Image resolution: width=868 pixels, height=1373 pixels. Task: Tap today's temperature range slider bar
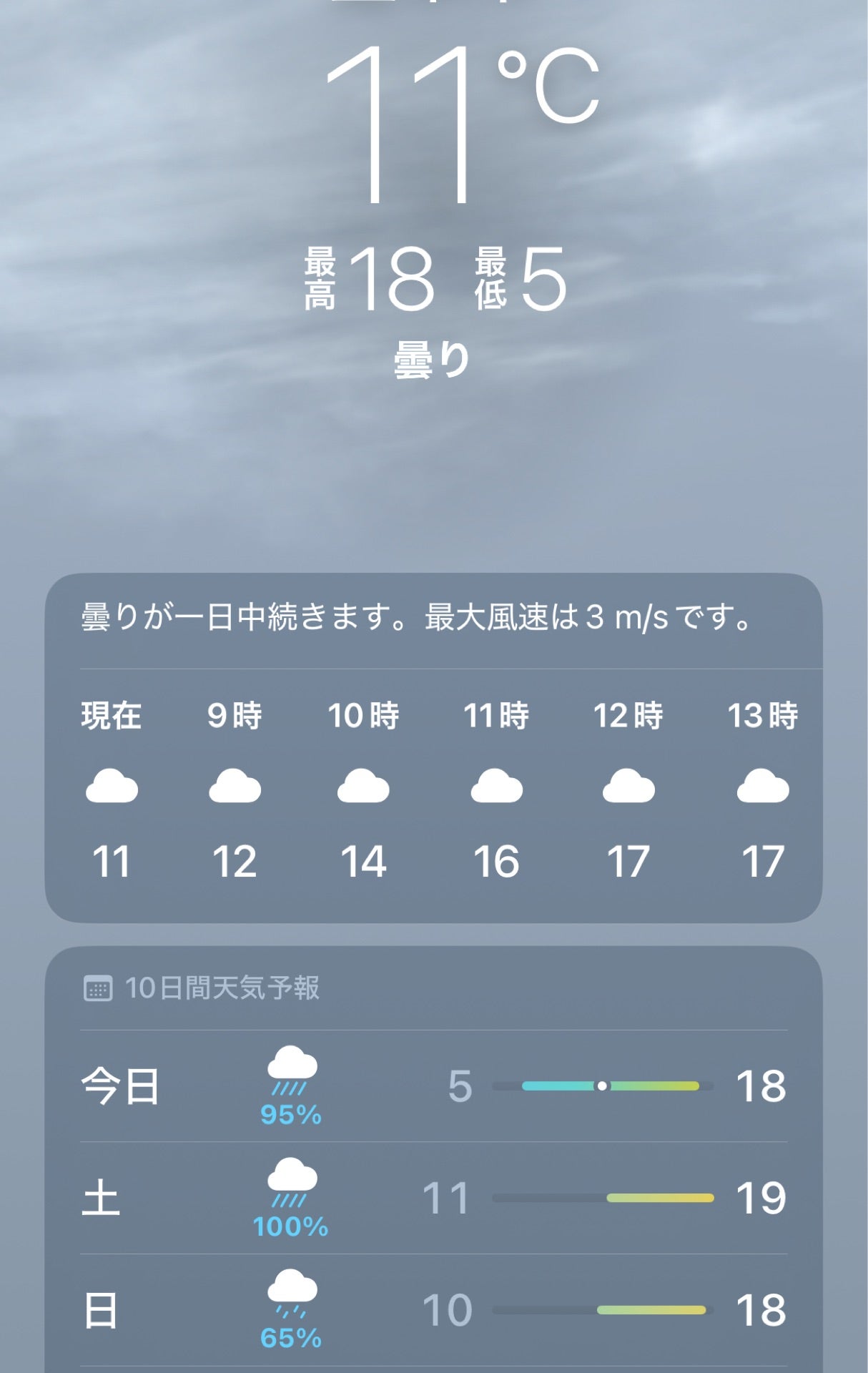602,1086
